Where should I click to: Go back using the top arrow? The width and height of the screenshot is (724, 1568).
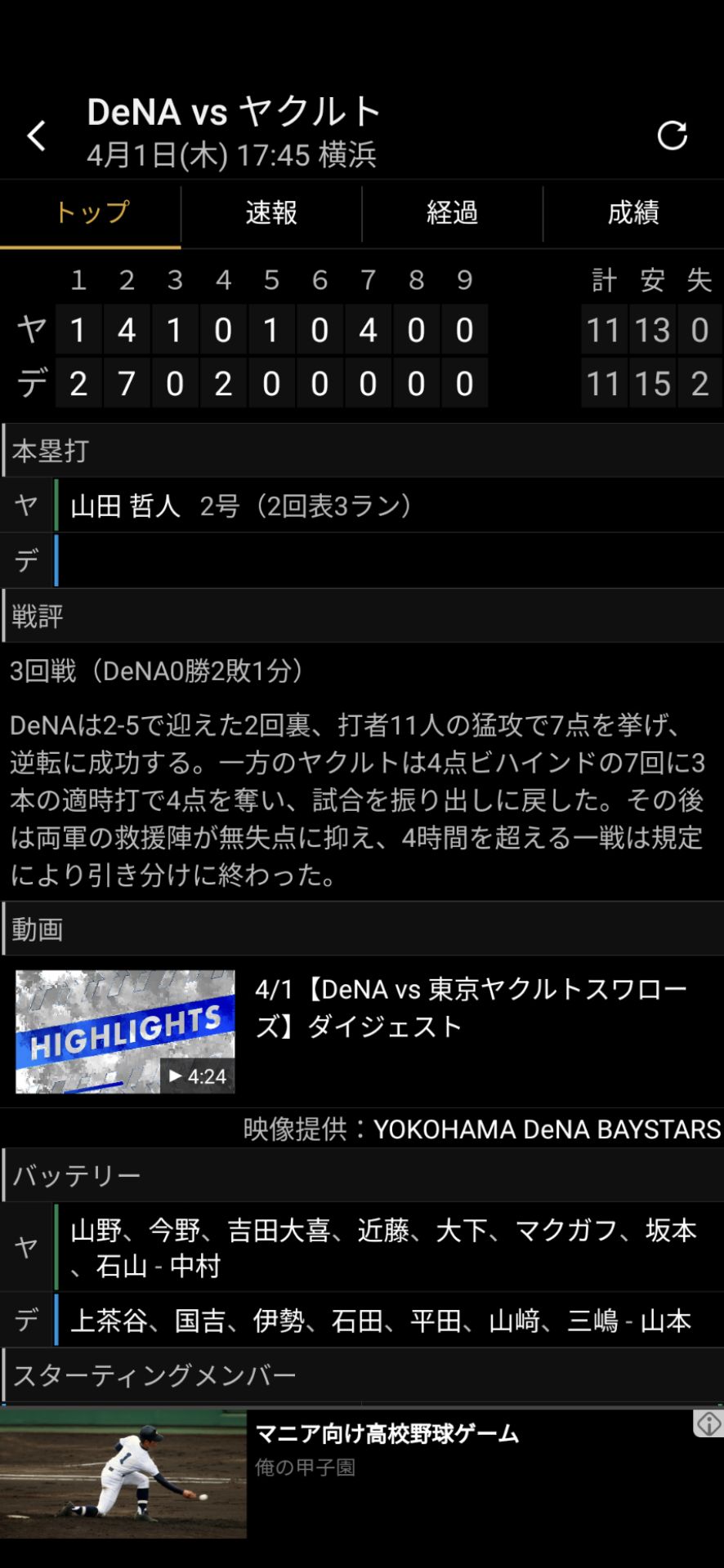[37, 136]
